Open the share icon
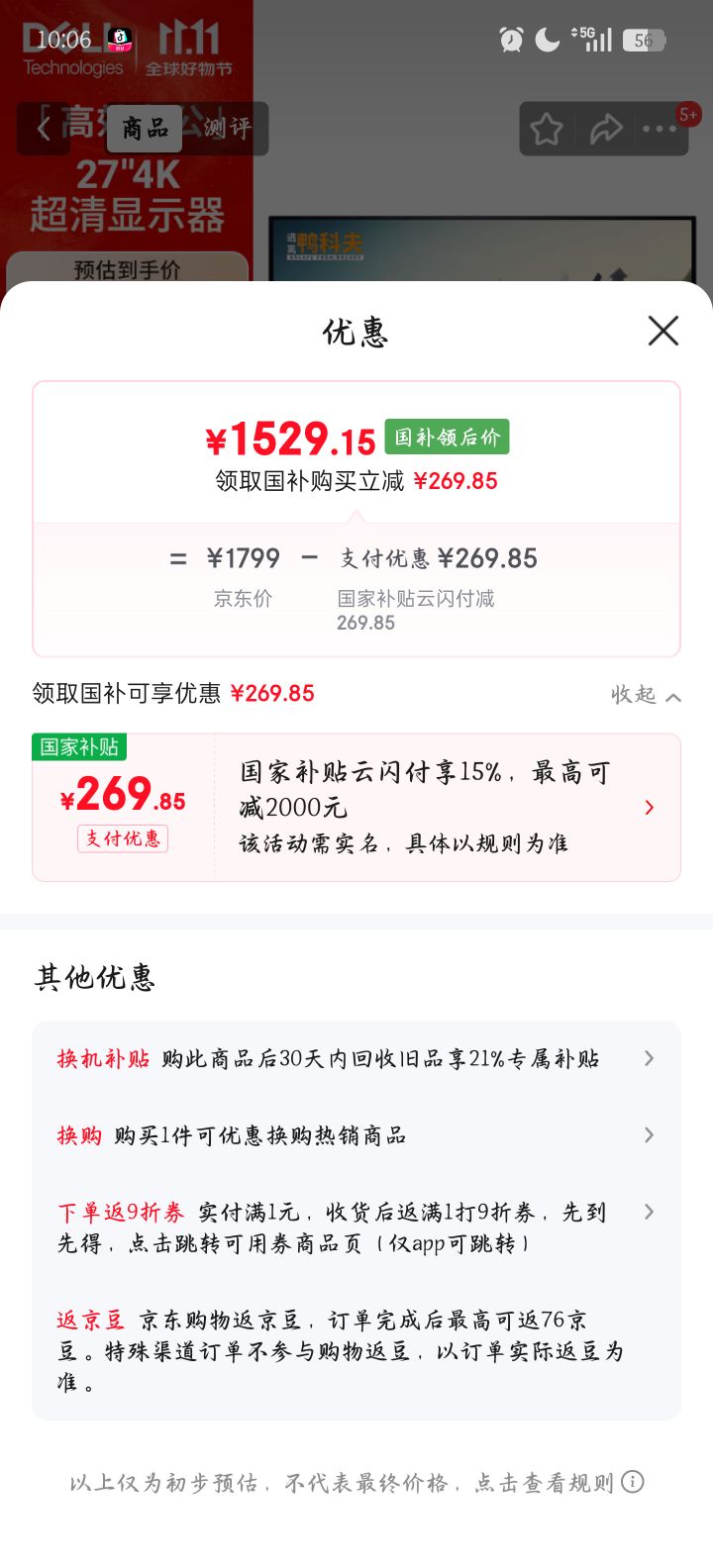Screen dimensions: 713x1568 coord(607,129)
